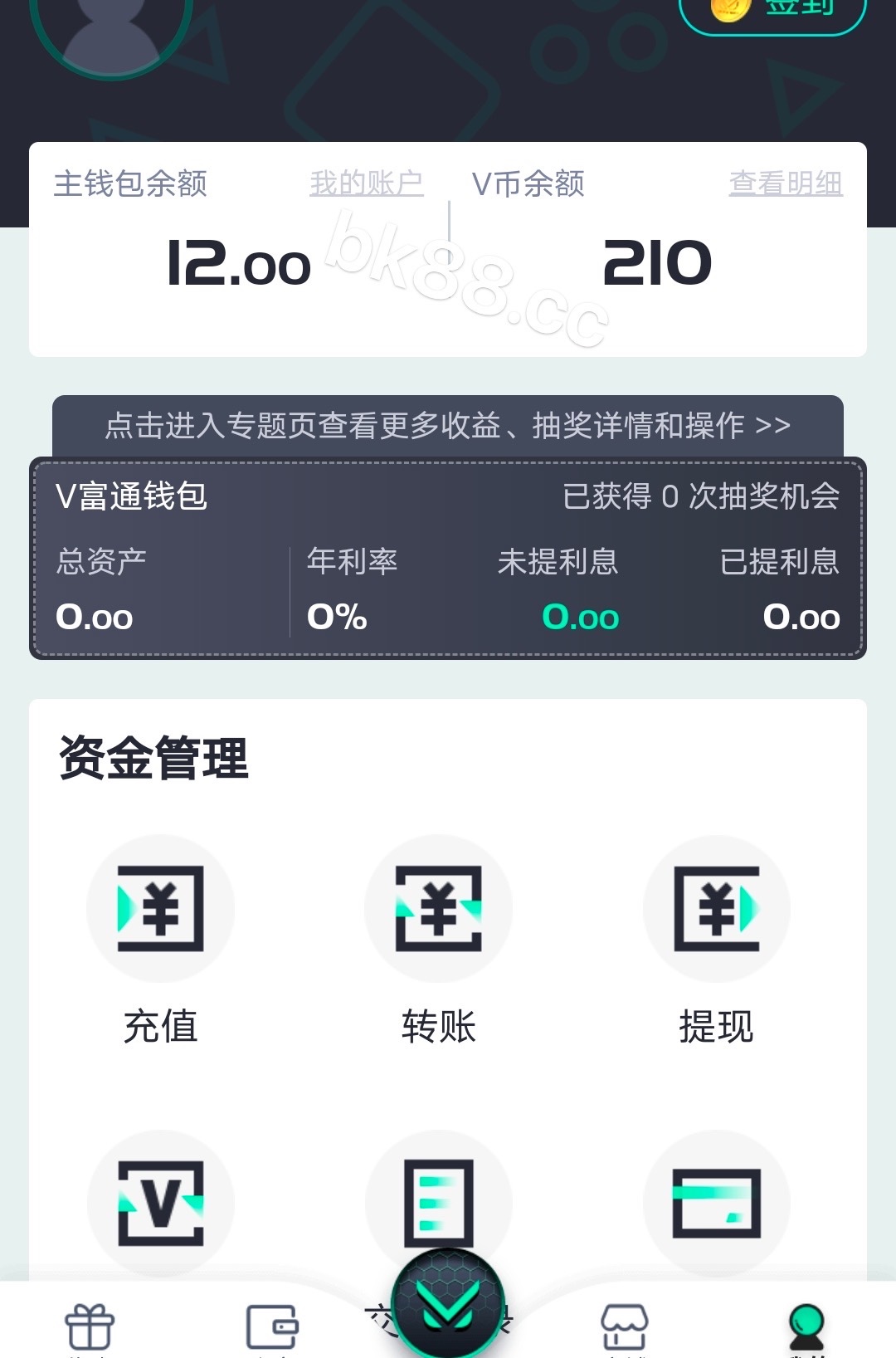
Task: Open the V富通钱包 card
Action: (448, 558)
